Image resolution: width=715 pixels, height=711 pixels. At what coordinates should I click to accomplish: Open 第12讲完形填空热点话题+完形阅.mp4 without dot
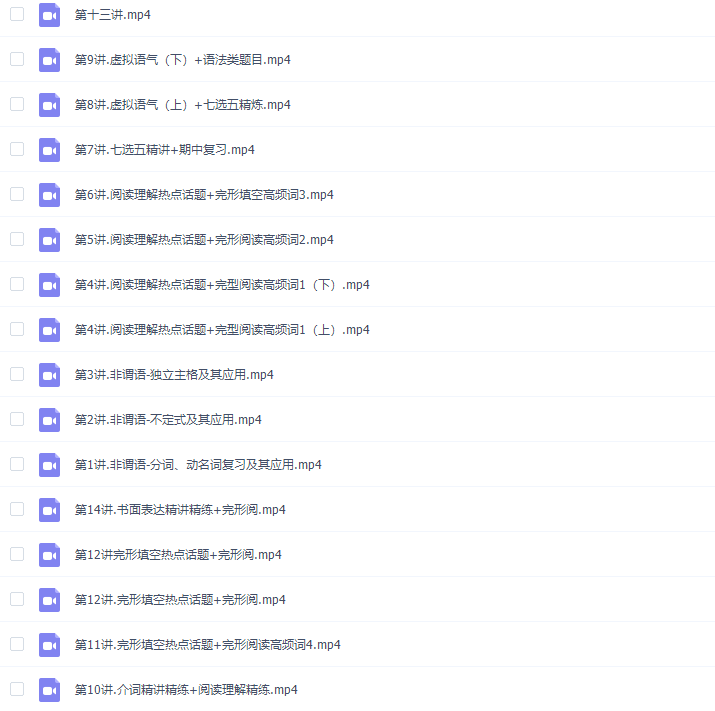[x=178, y=555]
